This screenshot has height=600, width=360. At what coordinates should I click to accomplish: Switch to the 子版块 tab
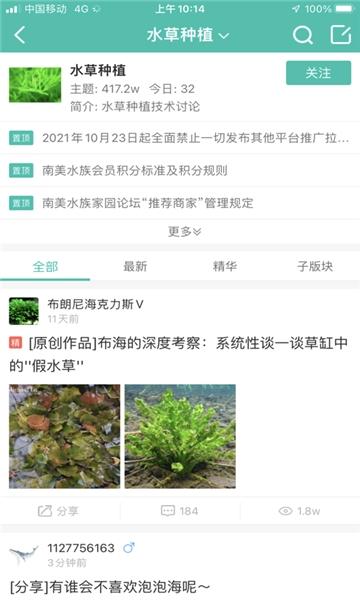[315, 266]
